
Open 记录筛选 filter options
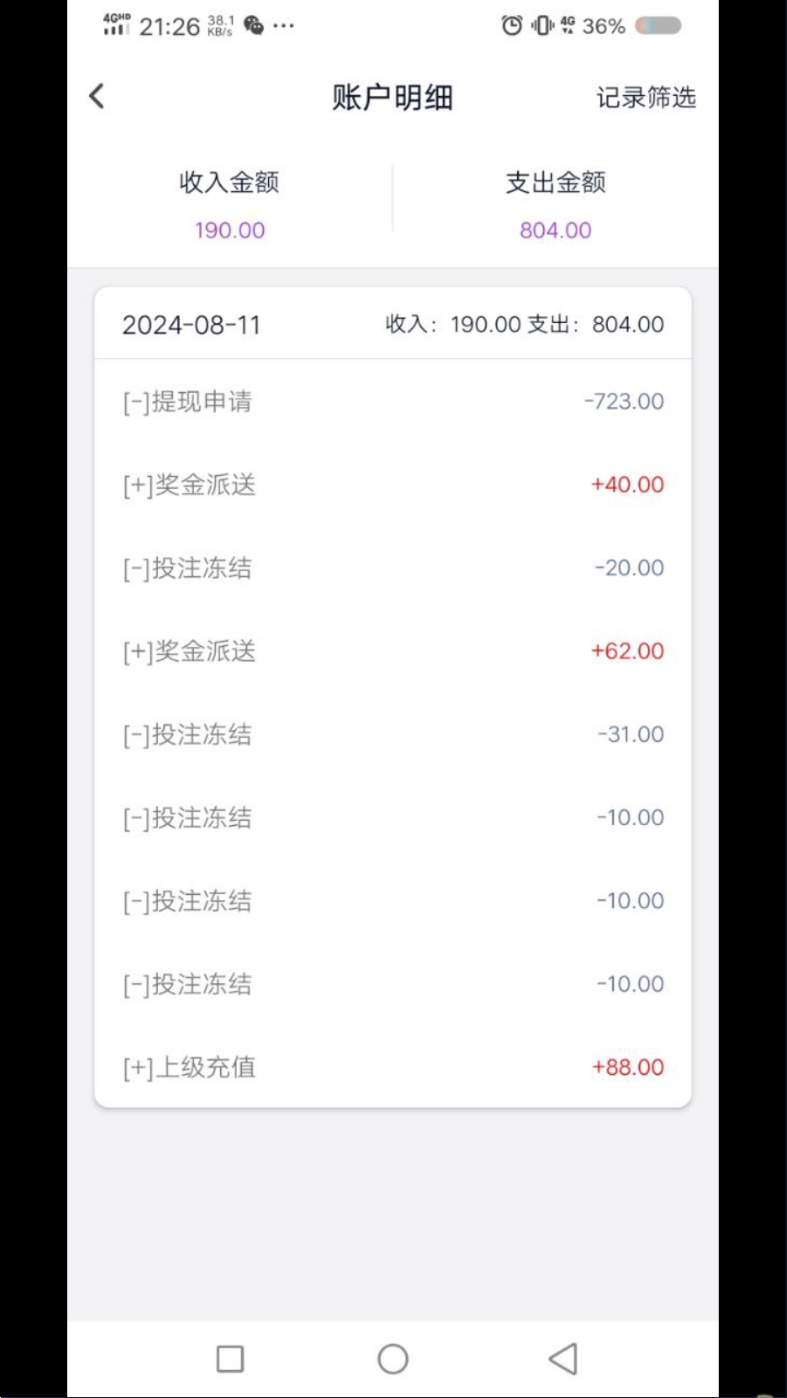(x=646, y=98)
